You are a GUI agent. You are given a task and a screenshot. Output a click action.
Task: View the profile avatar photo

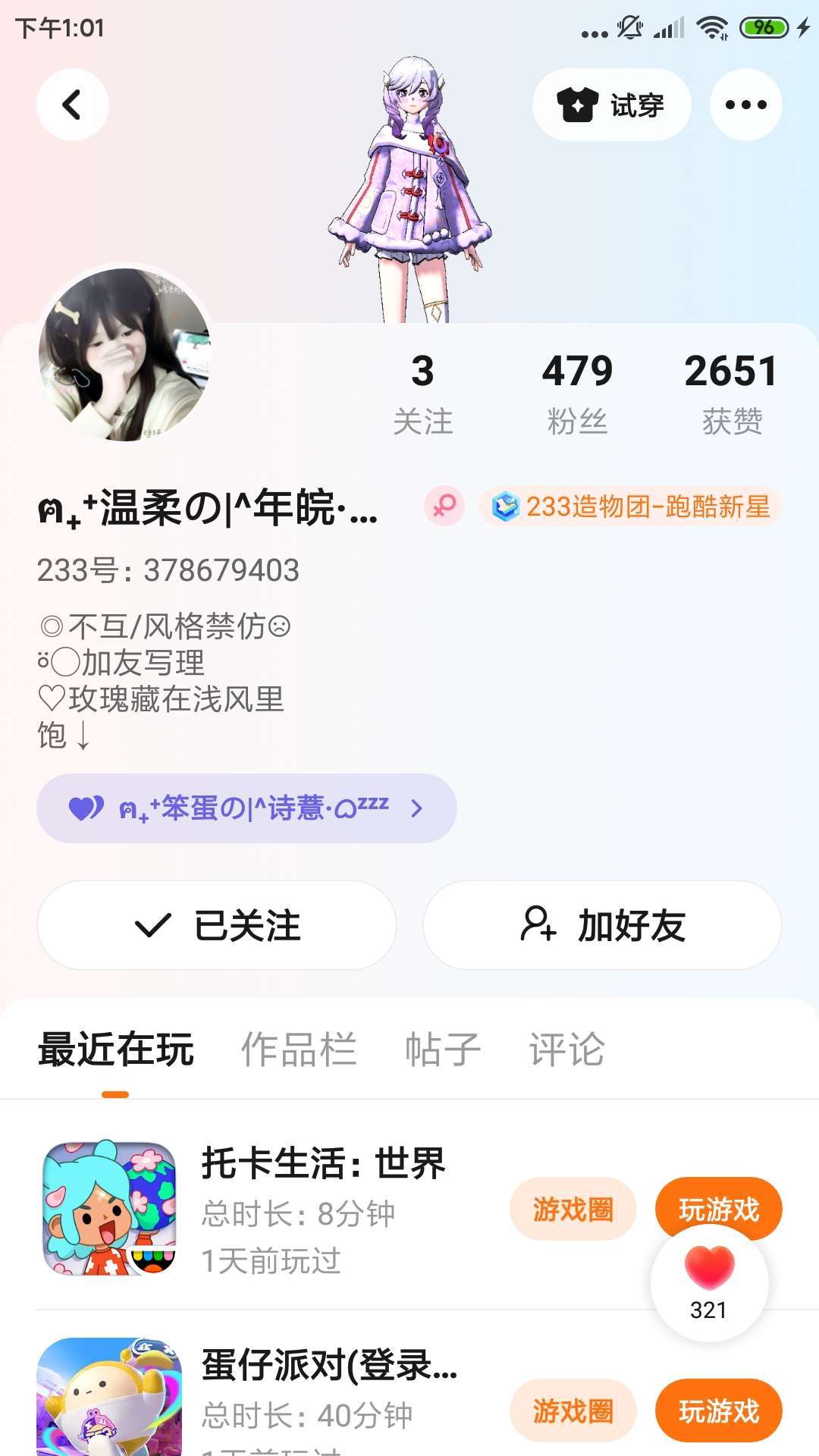(124, 354)
